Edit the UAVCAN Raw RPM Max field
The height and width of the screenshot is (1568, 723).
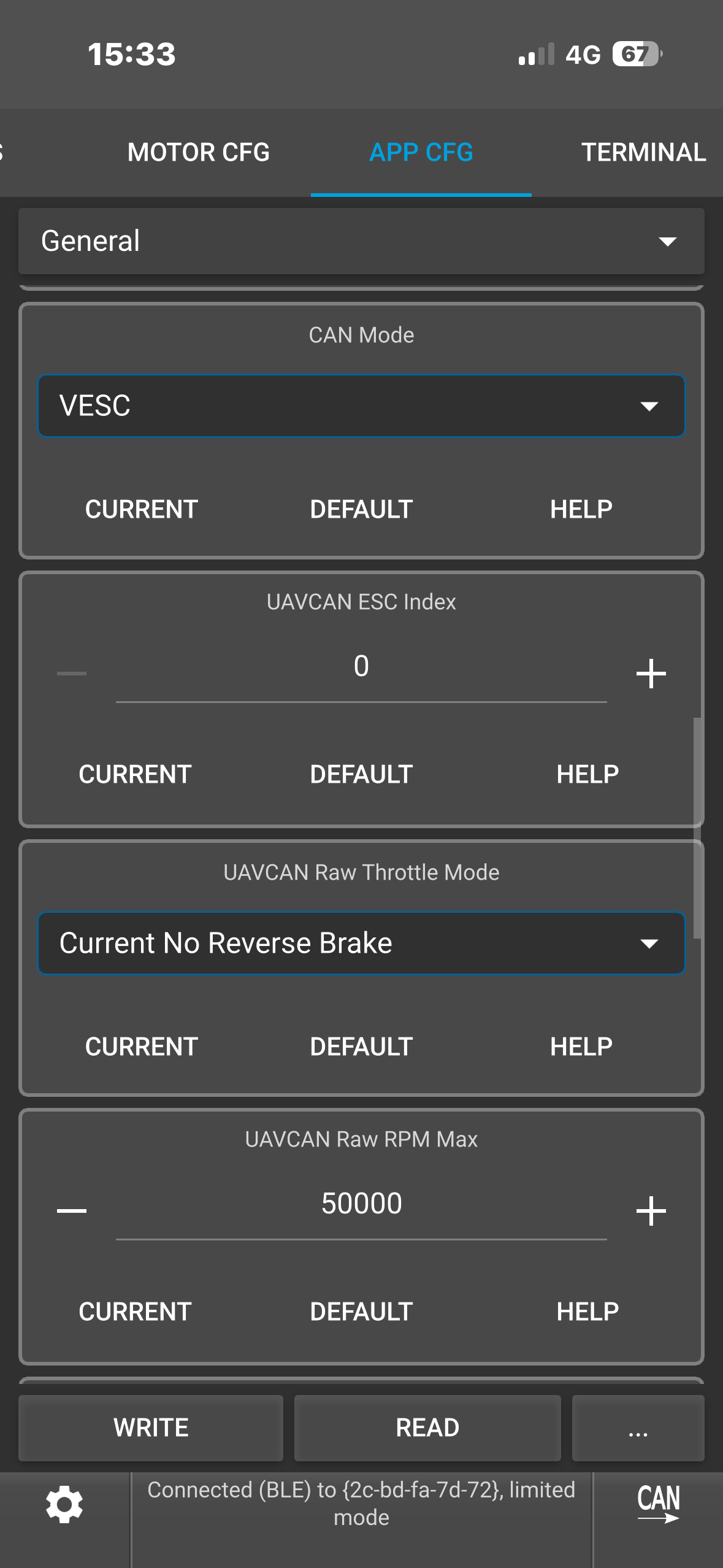pos(361,1204)
